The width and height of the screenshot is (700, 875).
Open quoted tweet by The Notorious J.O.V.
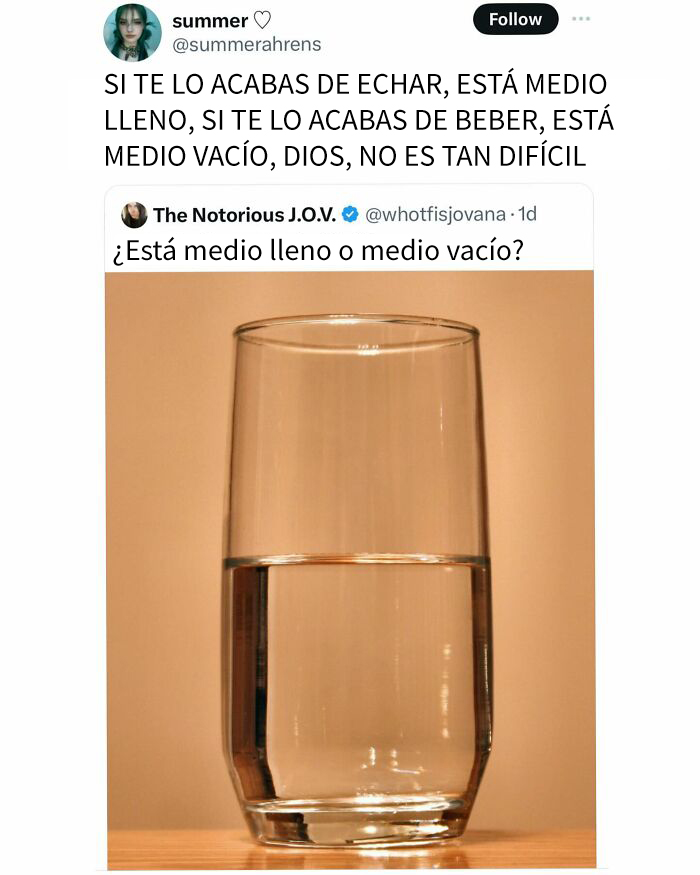click(x=317, y=250)
